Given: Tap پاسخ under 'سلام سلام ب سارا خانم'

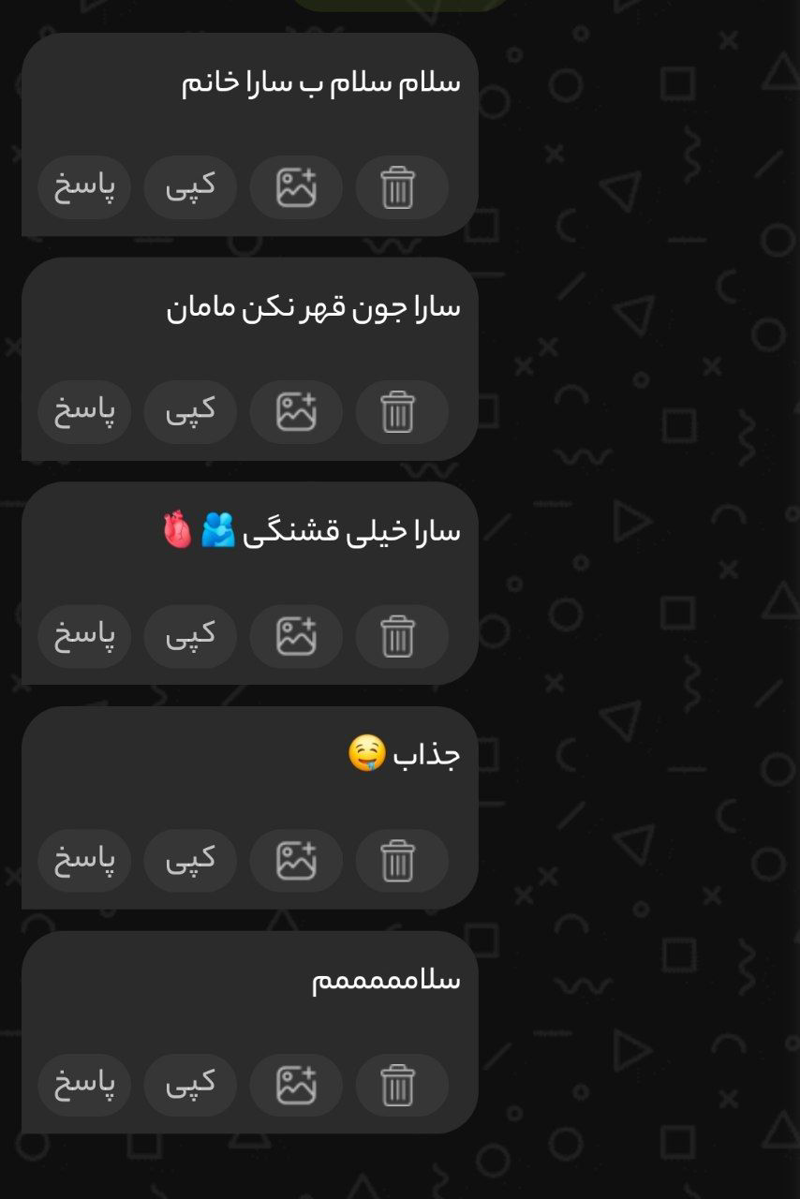Looking at the screenshot, I should point(85,187).
